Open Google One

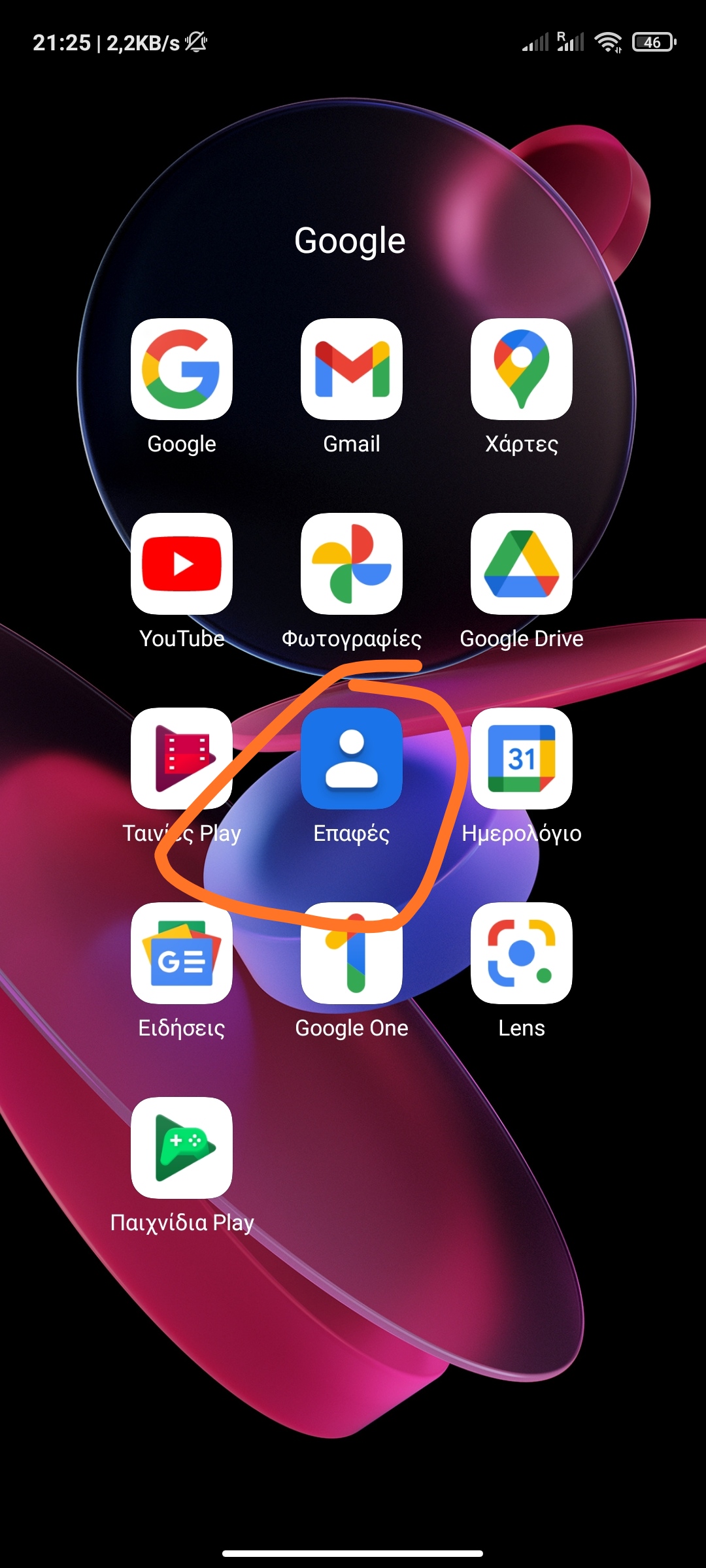point(352,953)
